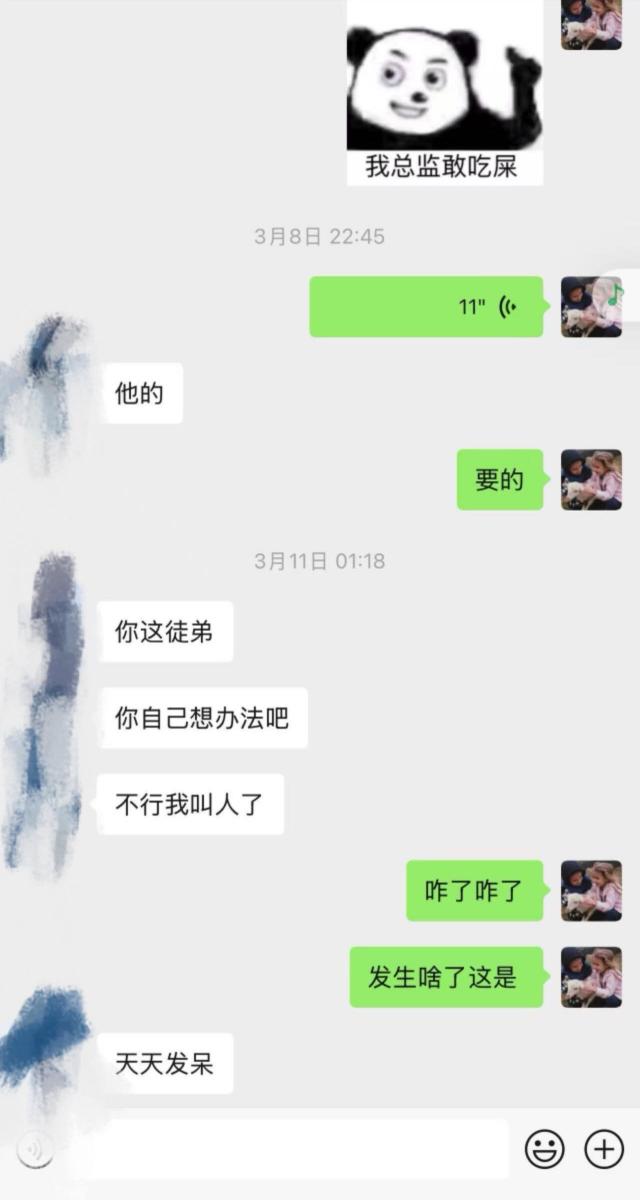Screen dimensions: 640x1200
Task: Switch to voice input mode
Action: coord(36,1149)
